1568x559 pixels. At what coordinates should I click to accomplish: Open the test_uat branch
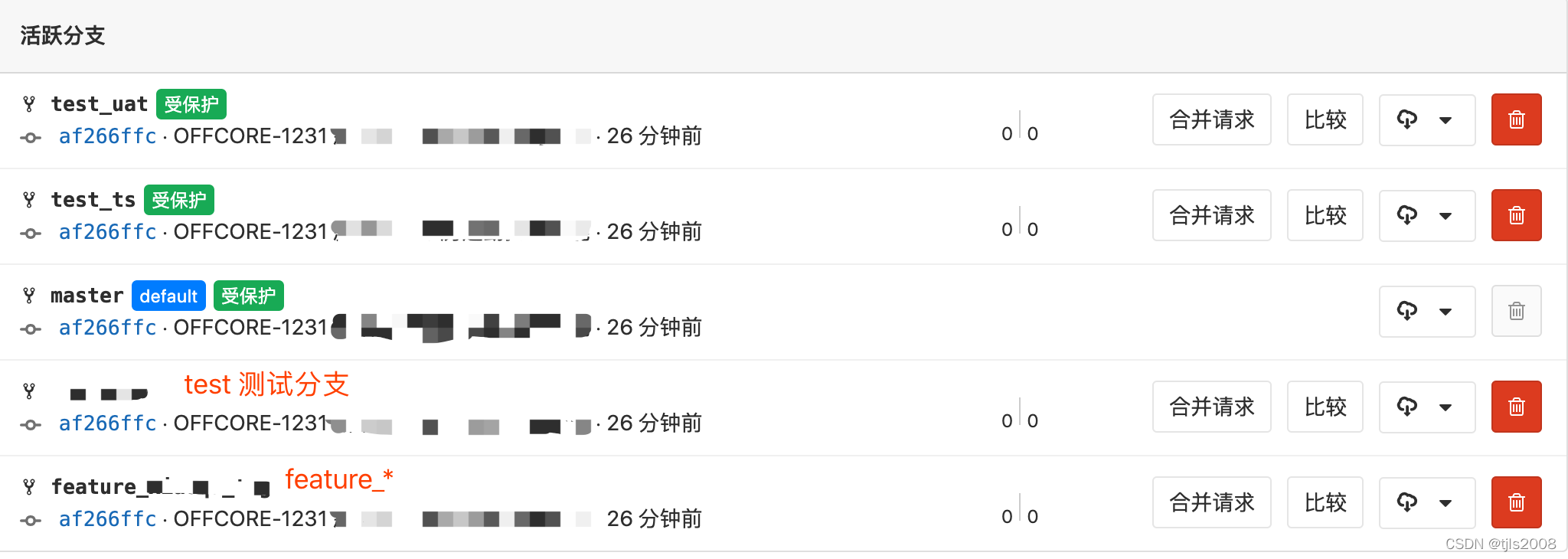click(99, 104)
